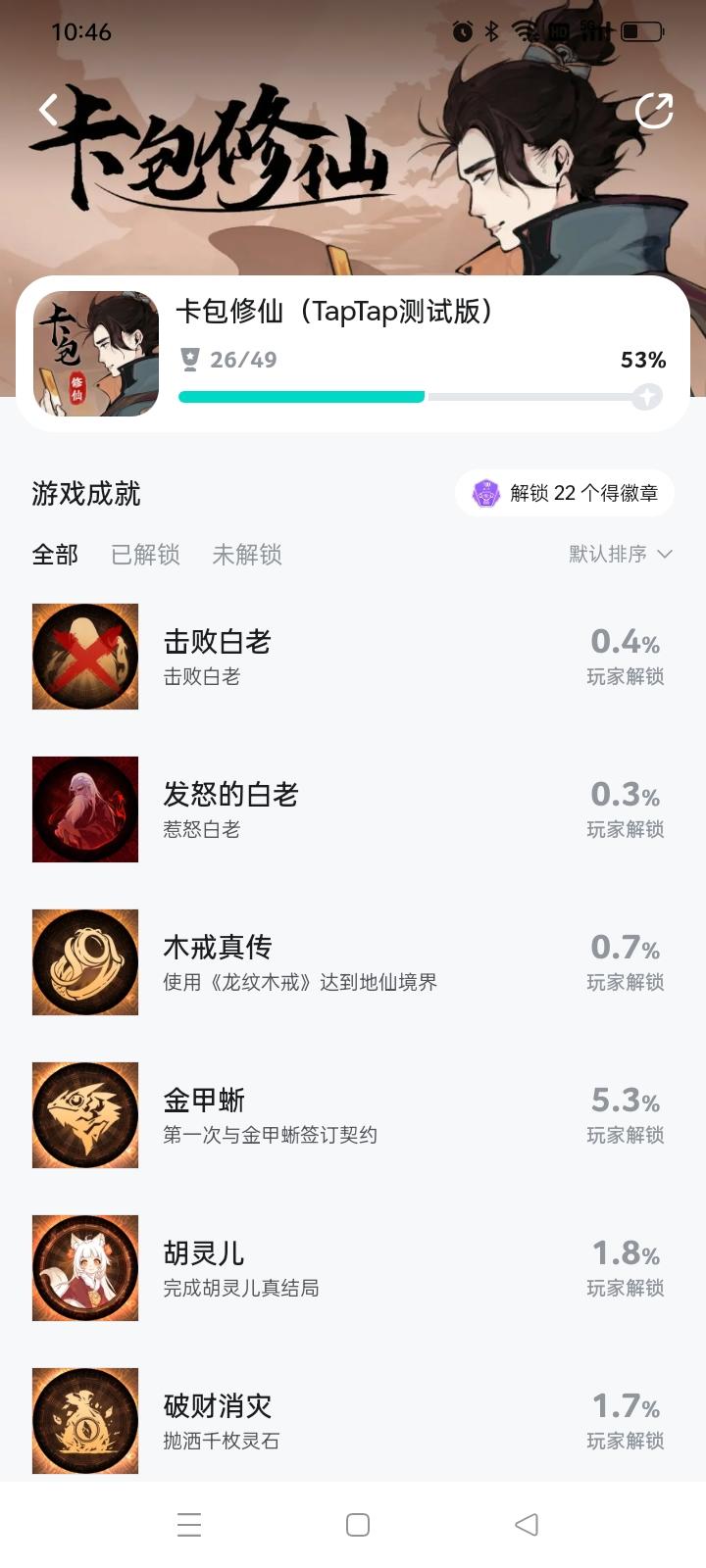The height and width of the screenshot is (1568, 706).
Task: Show the 未解锁 achievements
Action: [x=247, y=555]
